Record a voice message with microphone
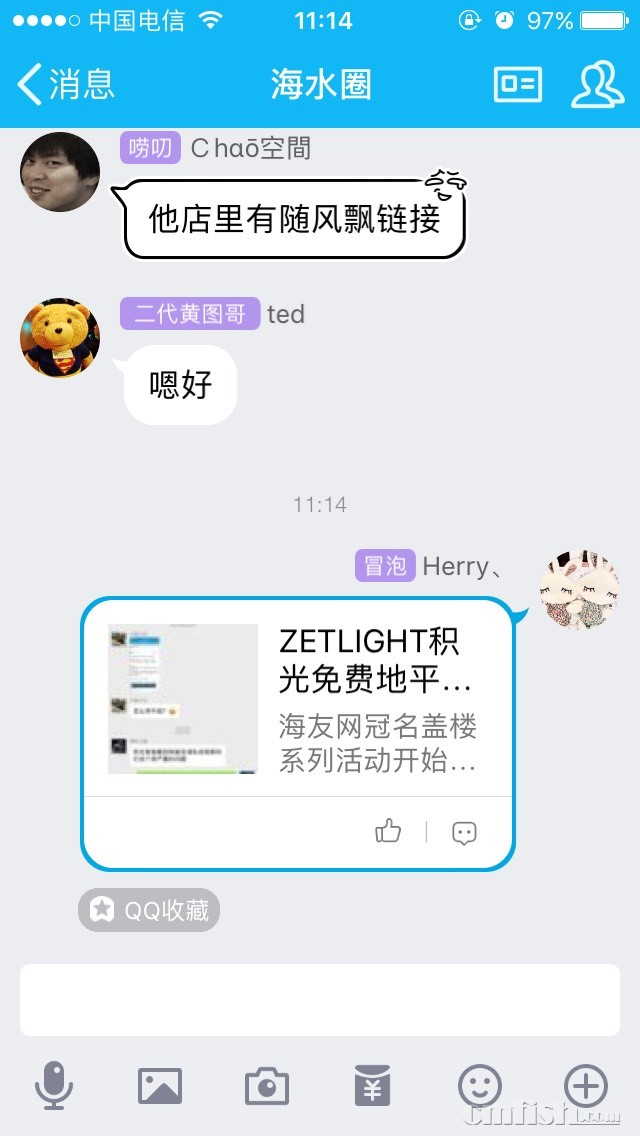The width and height of the screenshot is (640, 1136). [x=54, y=1085]
